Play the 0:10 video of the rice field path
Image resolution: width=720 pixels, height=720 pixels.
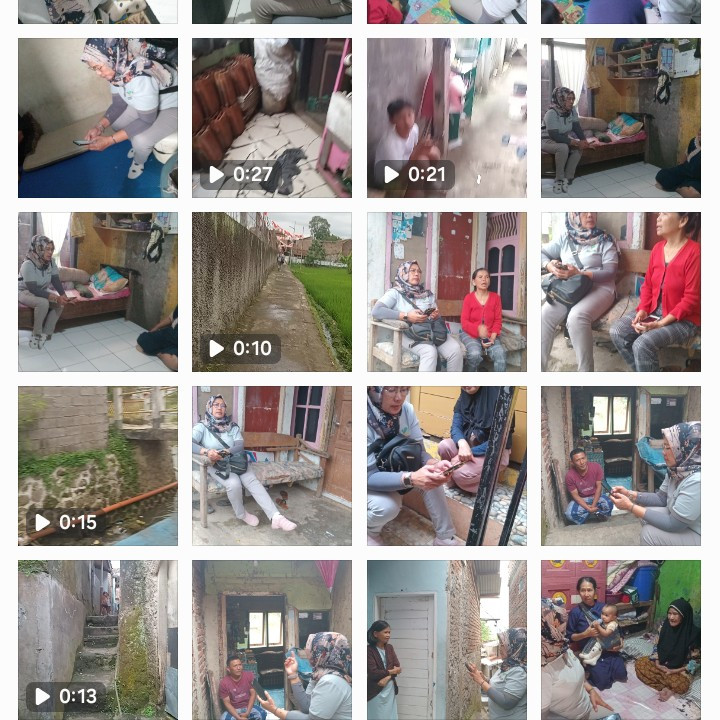(x=272, y=292)
